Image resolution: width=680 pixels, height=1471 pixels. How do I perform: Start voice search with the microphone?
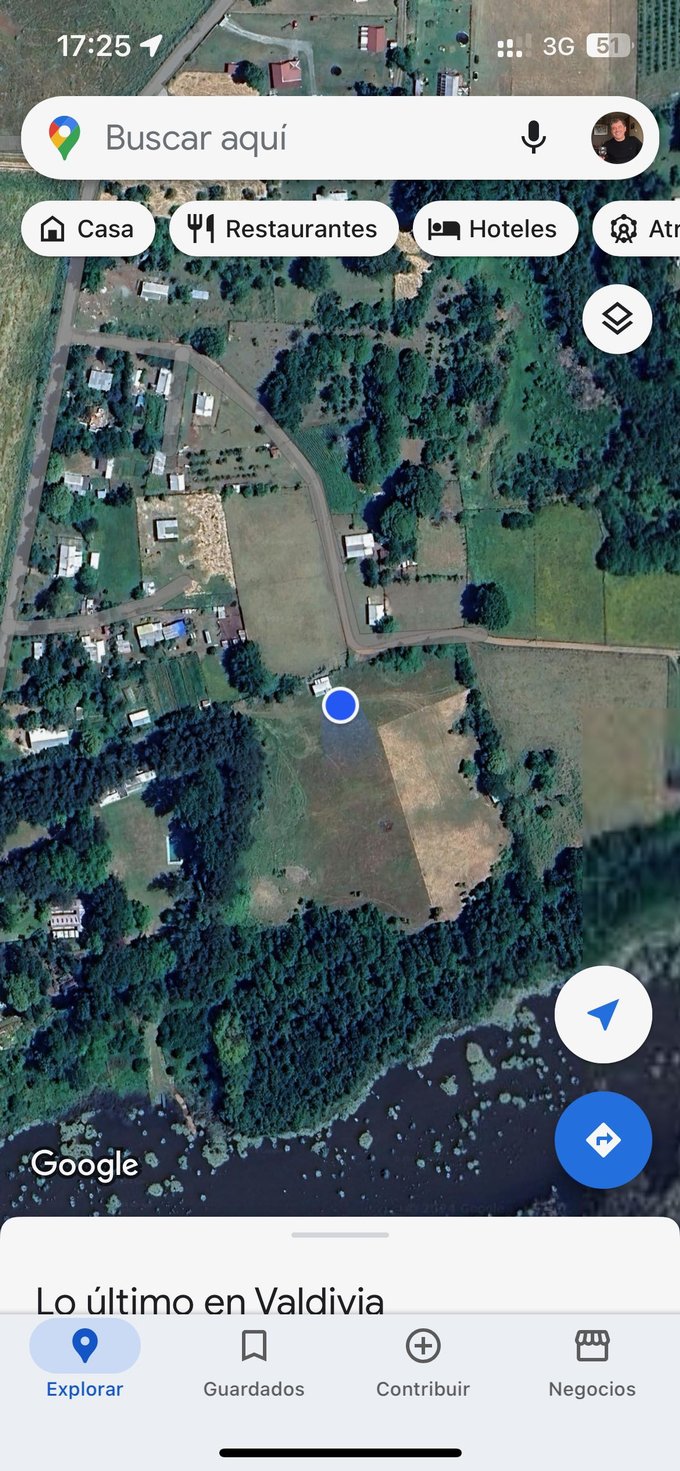tap(534, 138)
